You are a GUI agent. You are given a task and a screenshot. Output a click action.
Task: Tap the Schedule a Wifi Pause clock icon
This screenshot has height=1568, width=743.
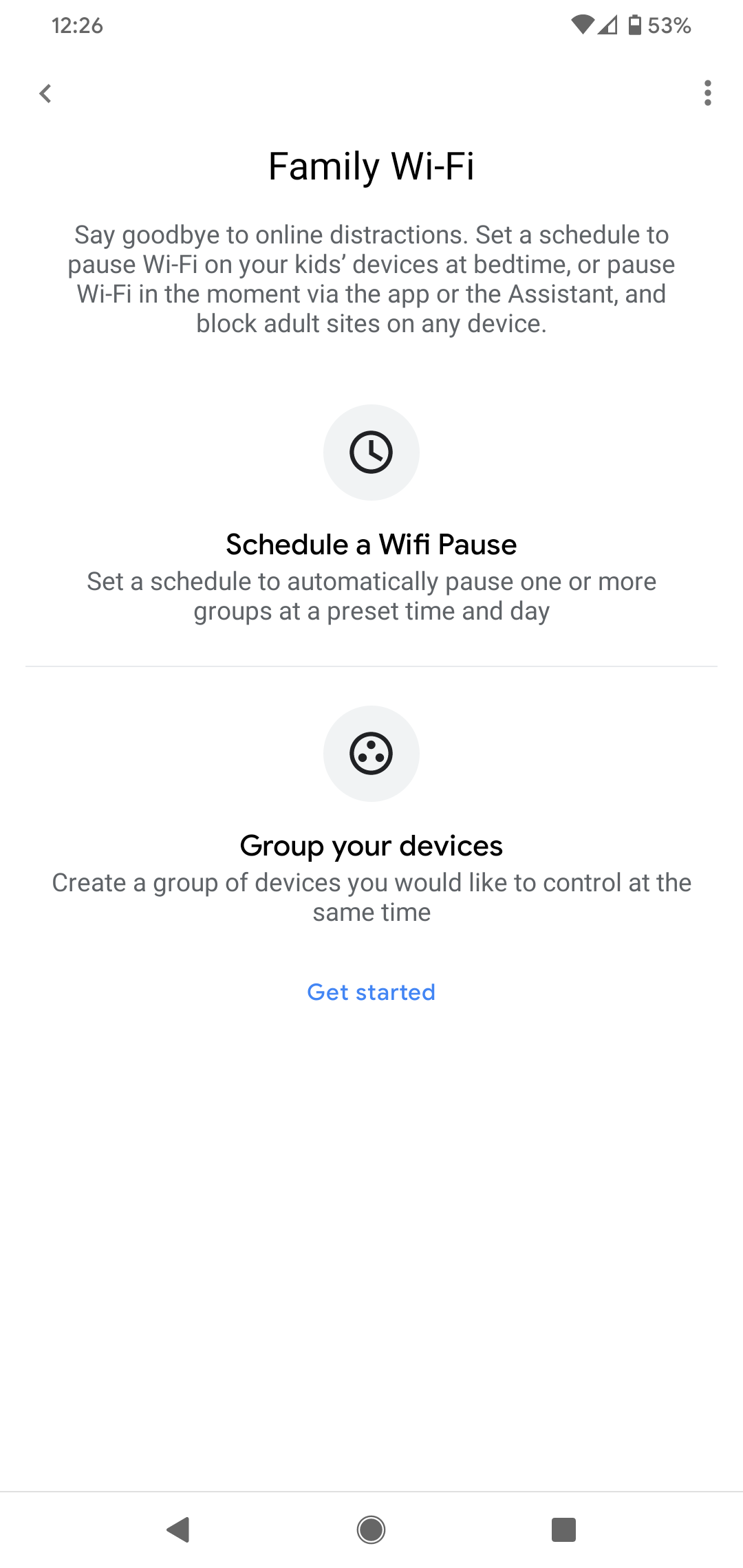tap(371, 452)
